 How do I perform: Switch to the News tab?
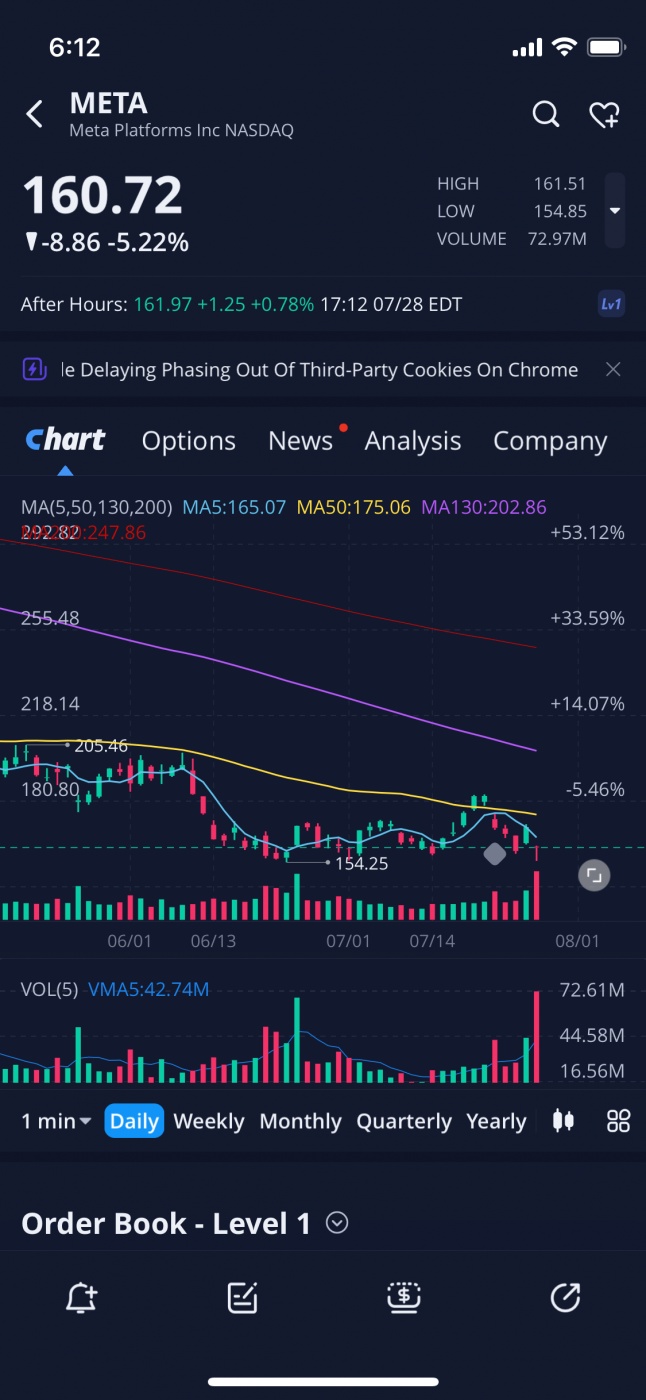(x=300, y=441)
